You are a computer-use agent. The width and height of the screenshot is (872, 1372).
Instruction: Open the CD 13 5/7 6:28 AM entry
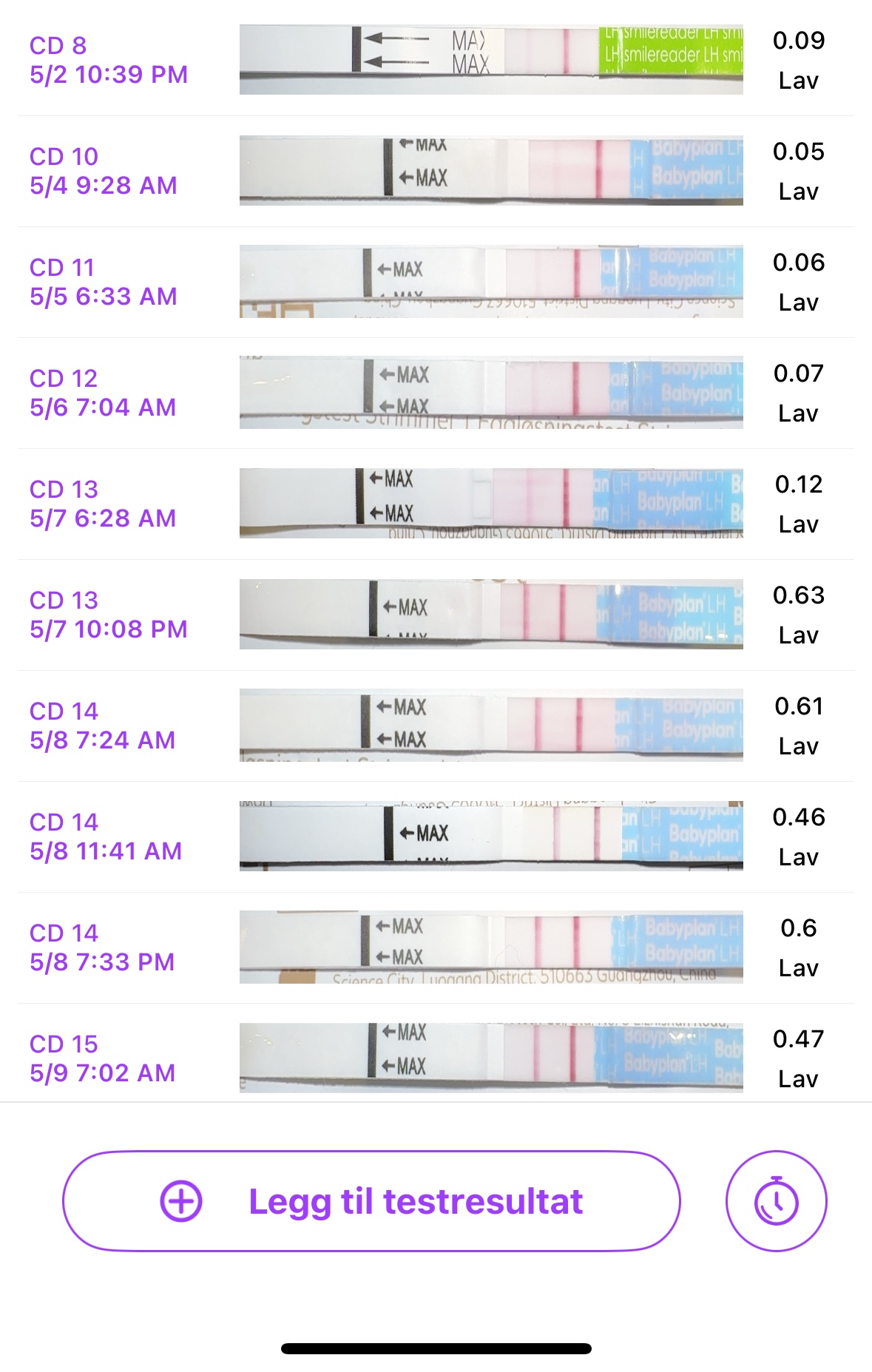(435, 504)
